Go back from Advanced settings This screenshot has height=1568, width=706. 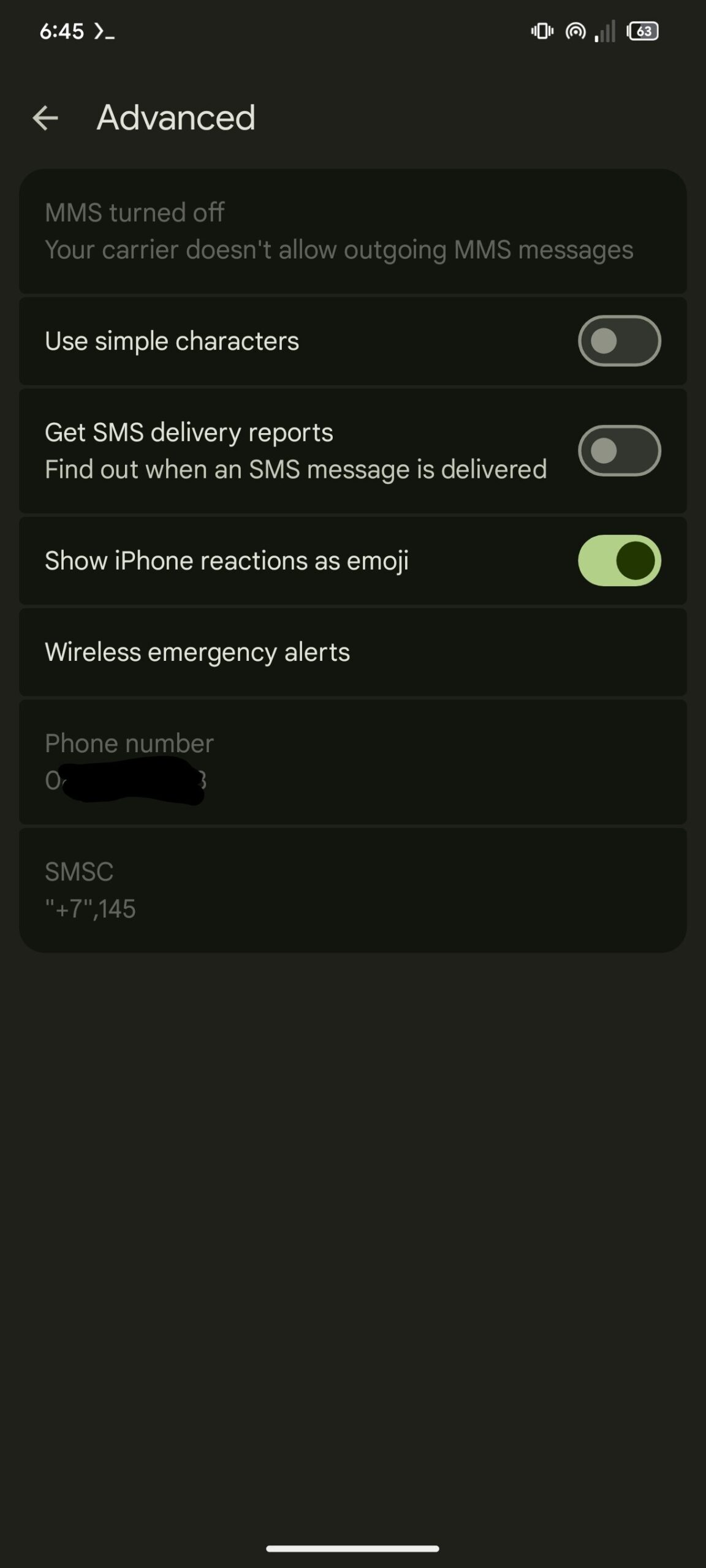point(45,118)
